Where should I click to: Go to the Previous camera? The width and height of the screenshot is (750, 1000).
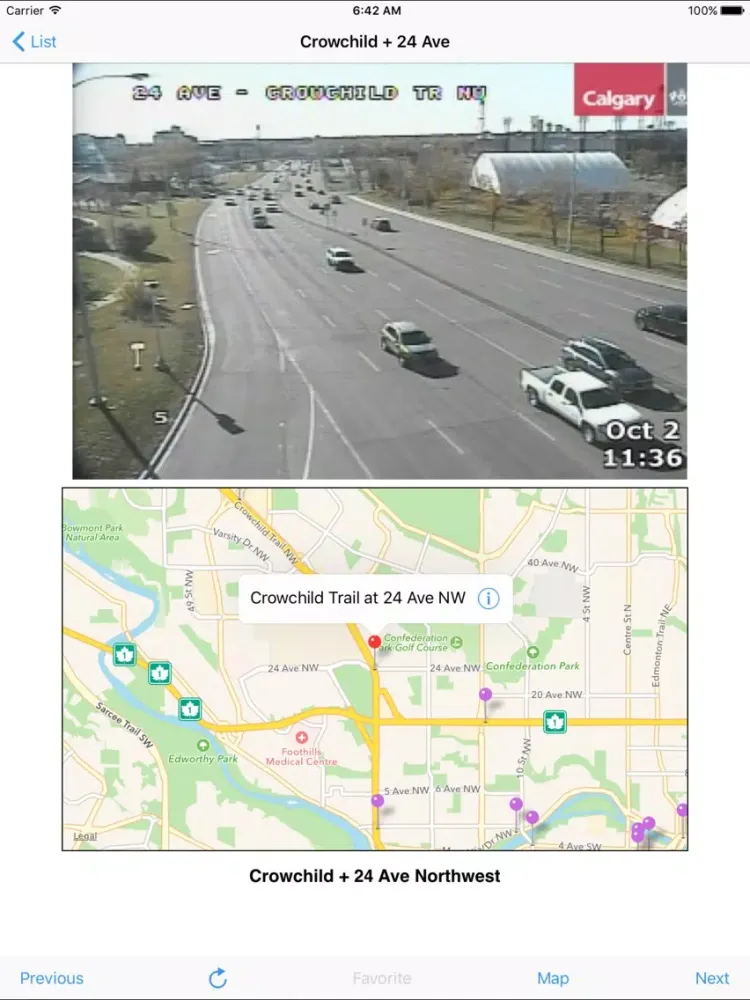point(52,978)
